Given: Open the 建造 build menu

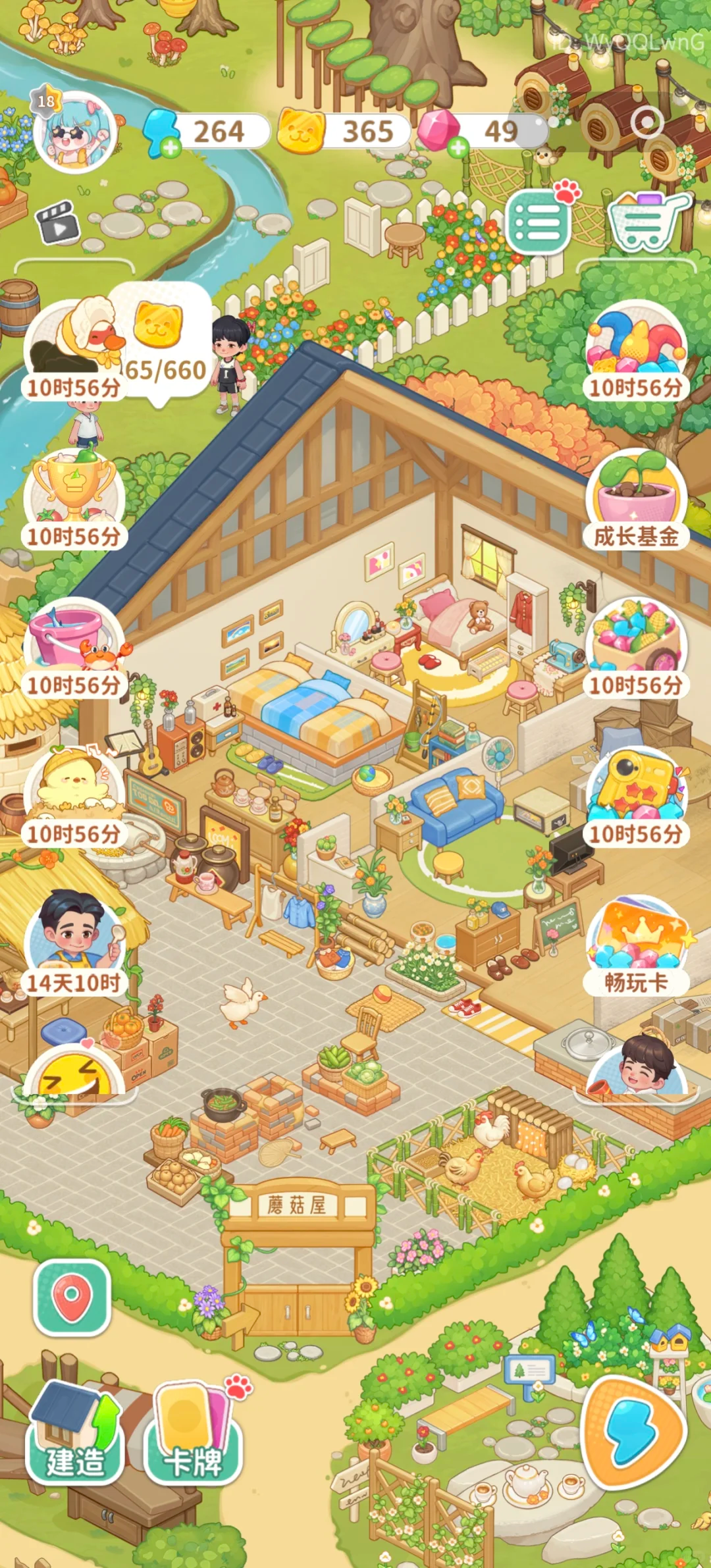Looking at the screenshot, I should 75,1432.
